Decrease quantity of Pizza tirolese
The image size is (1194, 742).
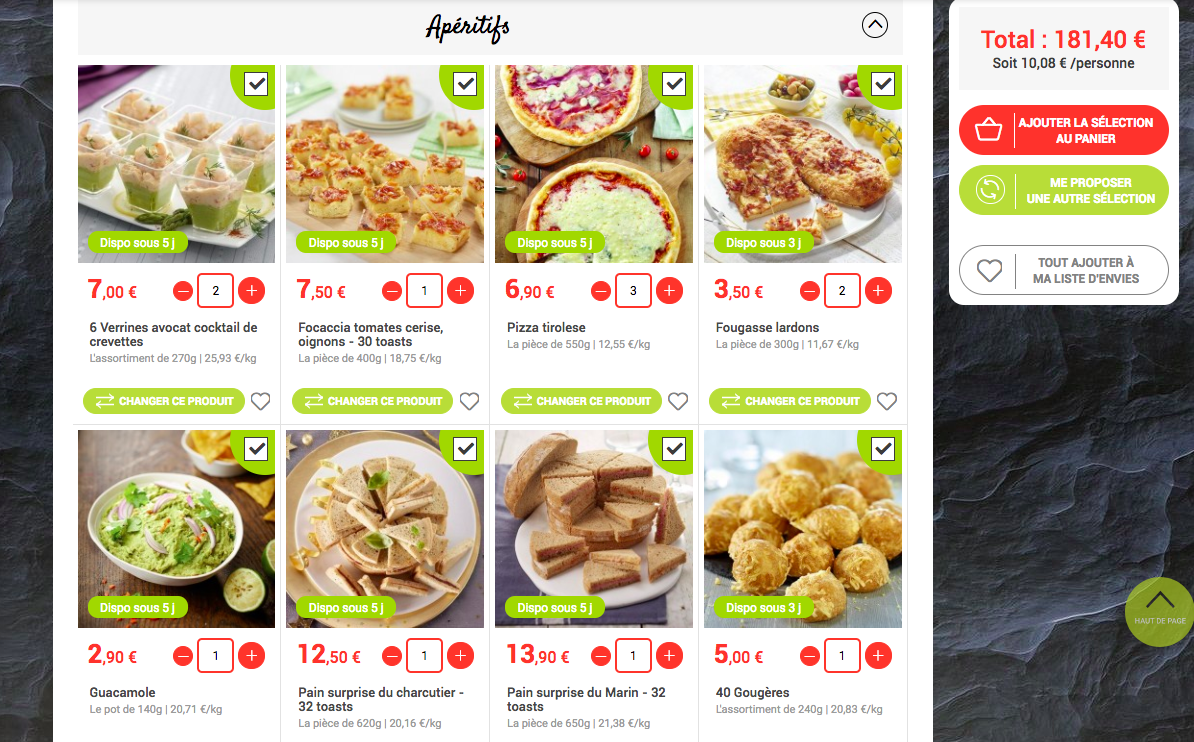coord(601,291)
